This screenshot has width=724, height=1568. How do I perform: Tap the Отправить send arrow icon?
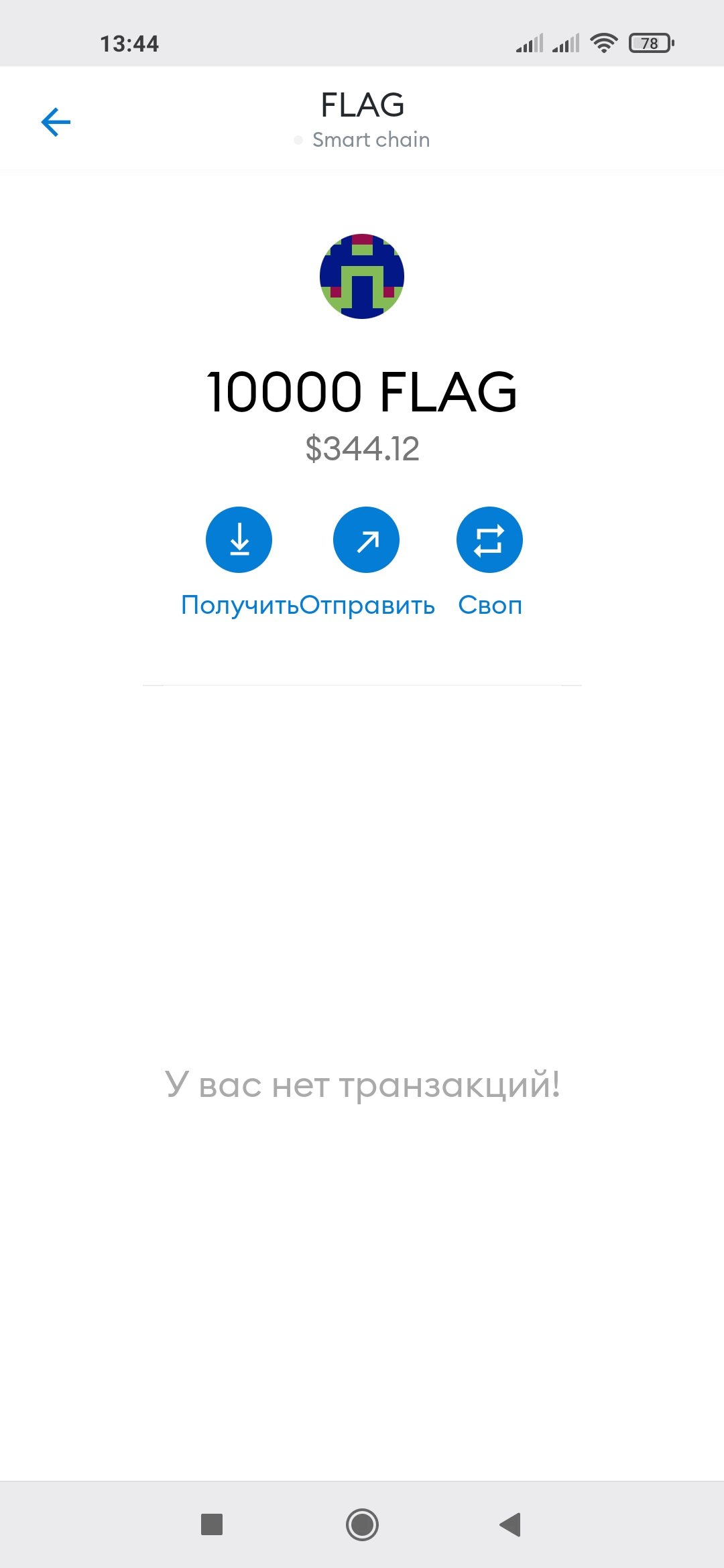pos(365,539)
